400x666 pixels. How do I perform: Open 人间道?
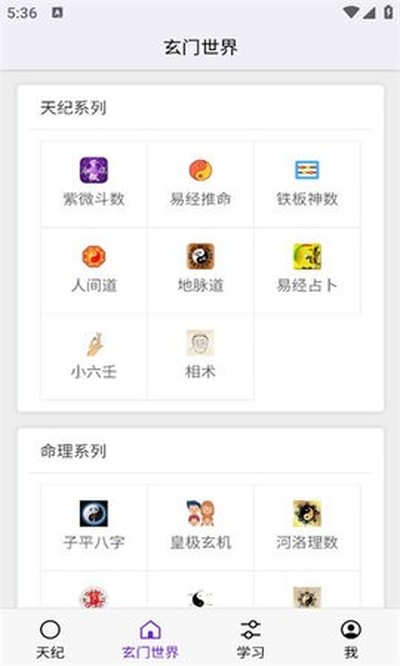click(94, 271)
